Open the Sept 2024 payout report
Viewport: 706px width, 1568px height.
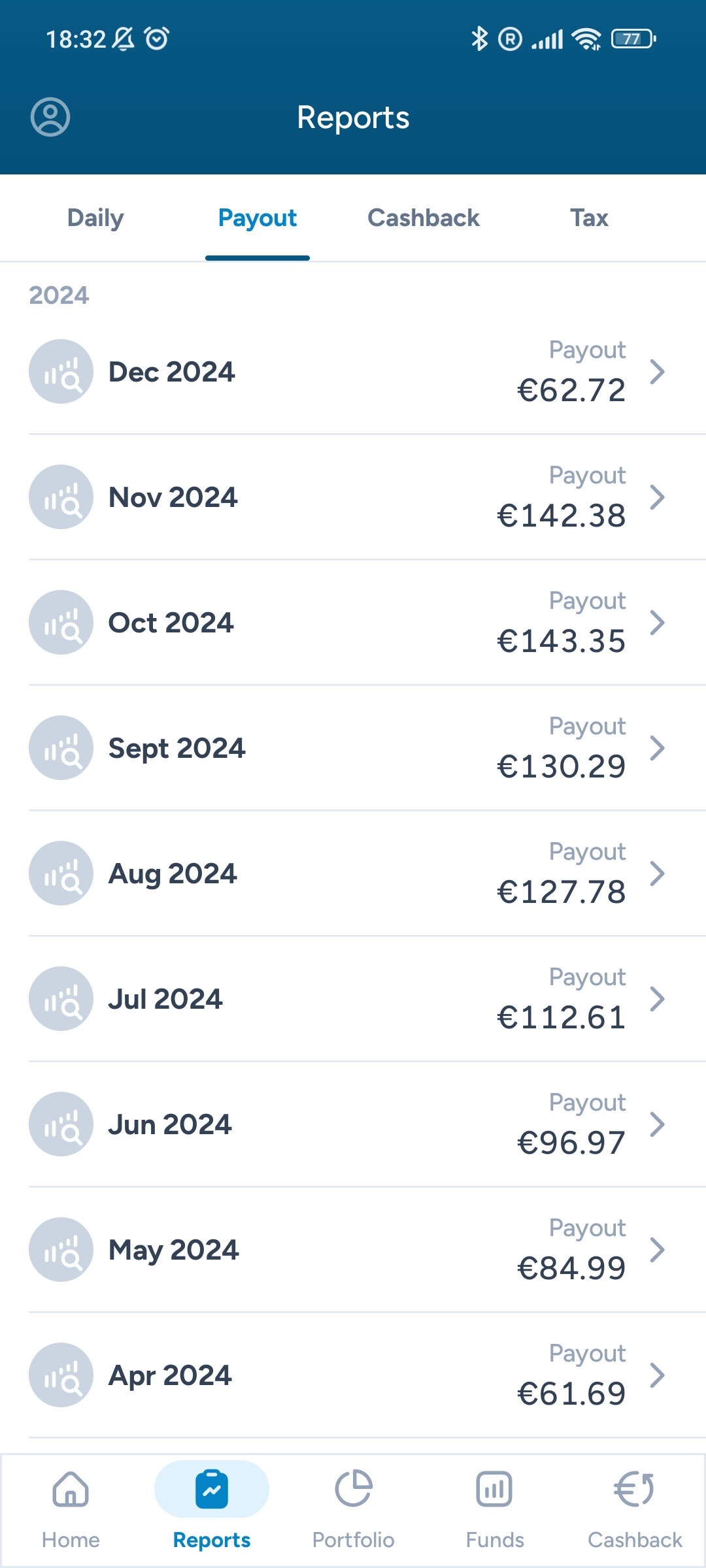pyautogui.click(x=353, y=748)
